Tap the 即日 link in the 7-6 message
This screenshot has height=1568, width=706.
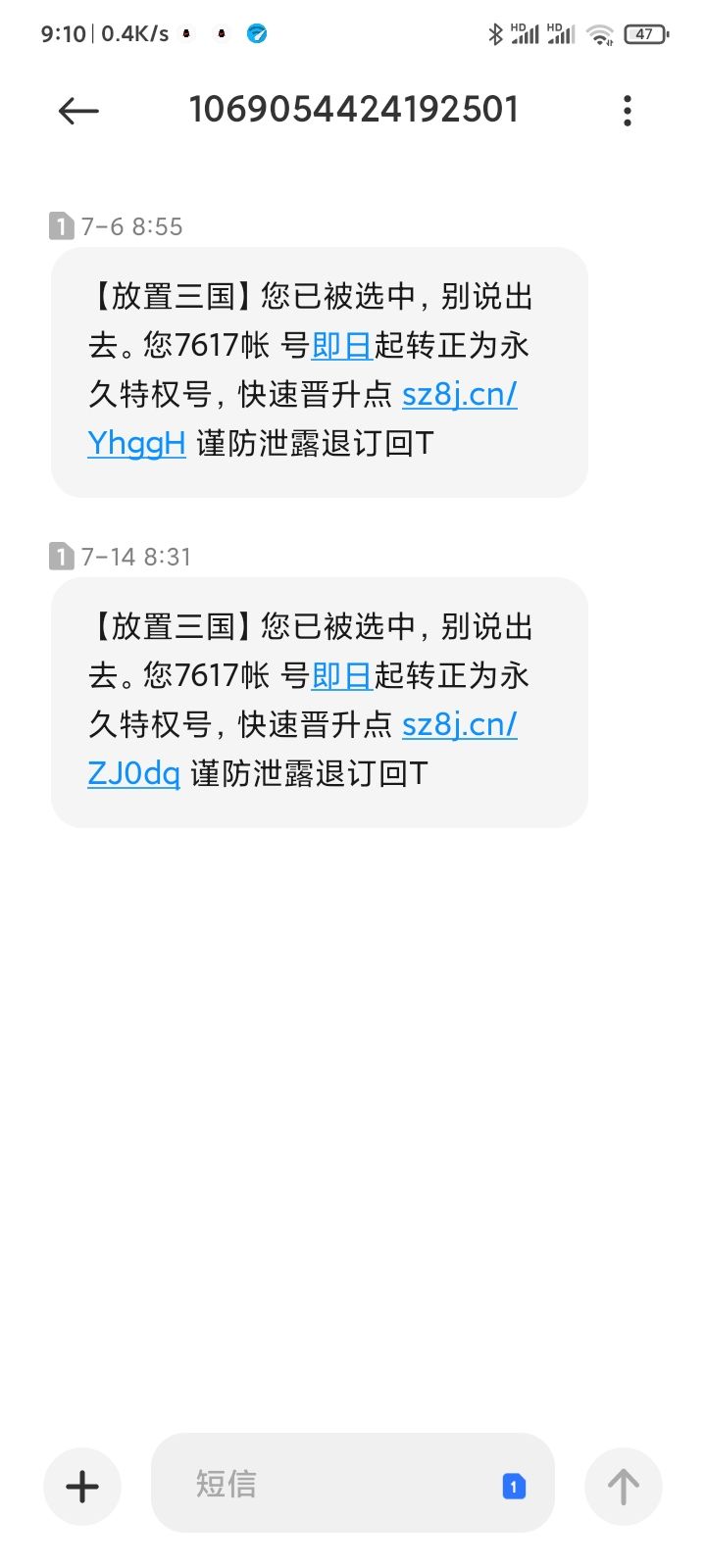click(341, 346)
